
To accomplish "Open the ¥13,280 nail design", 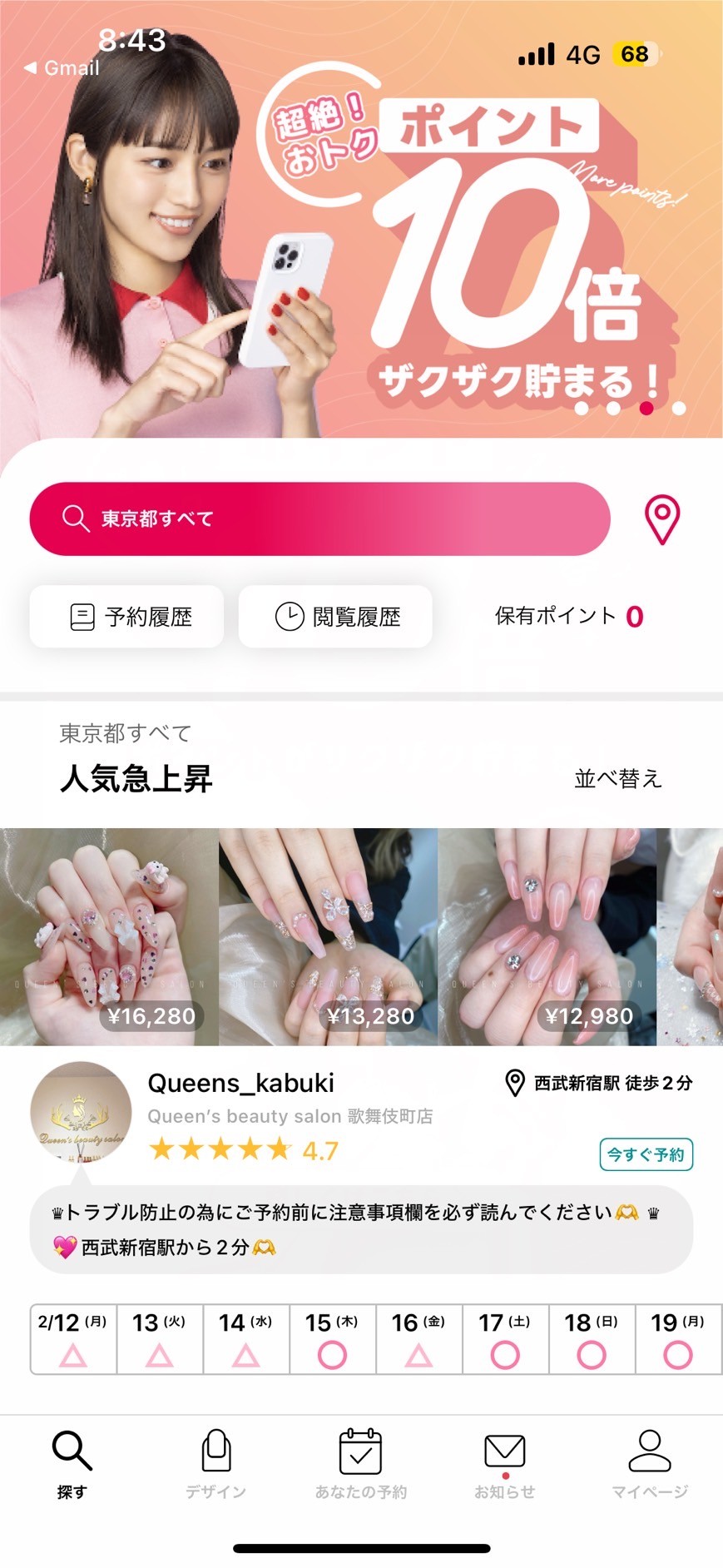I will pyautogui.click(x=328, y=936).
